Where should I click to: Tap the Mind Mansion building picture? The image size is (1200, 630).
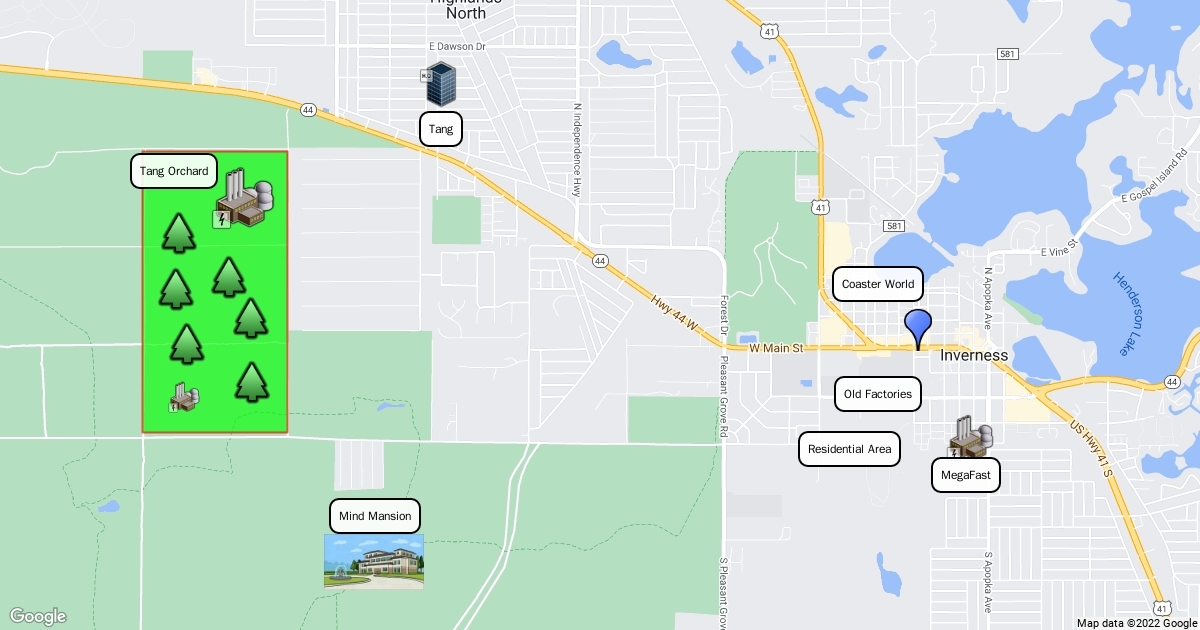click(x=374, y=561)
